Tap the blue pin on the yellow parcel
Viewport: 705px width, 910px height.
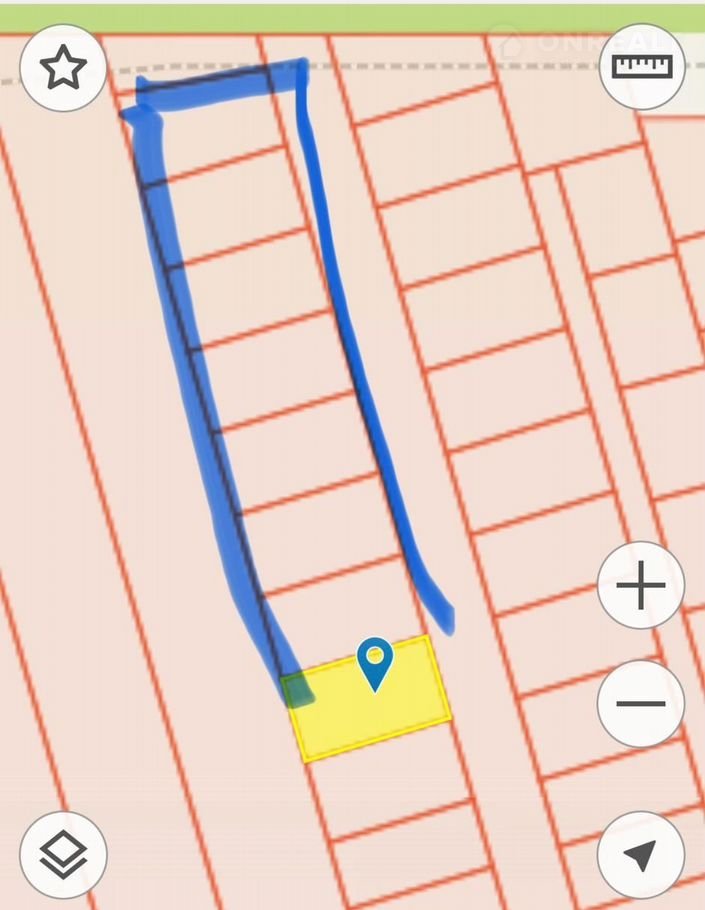pos(375,661)
